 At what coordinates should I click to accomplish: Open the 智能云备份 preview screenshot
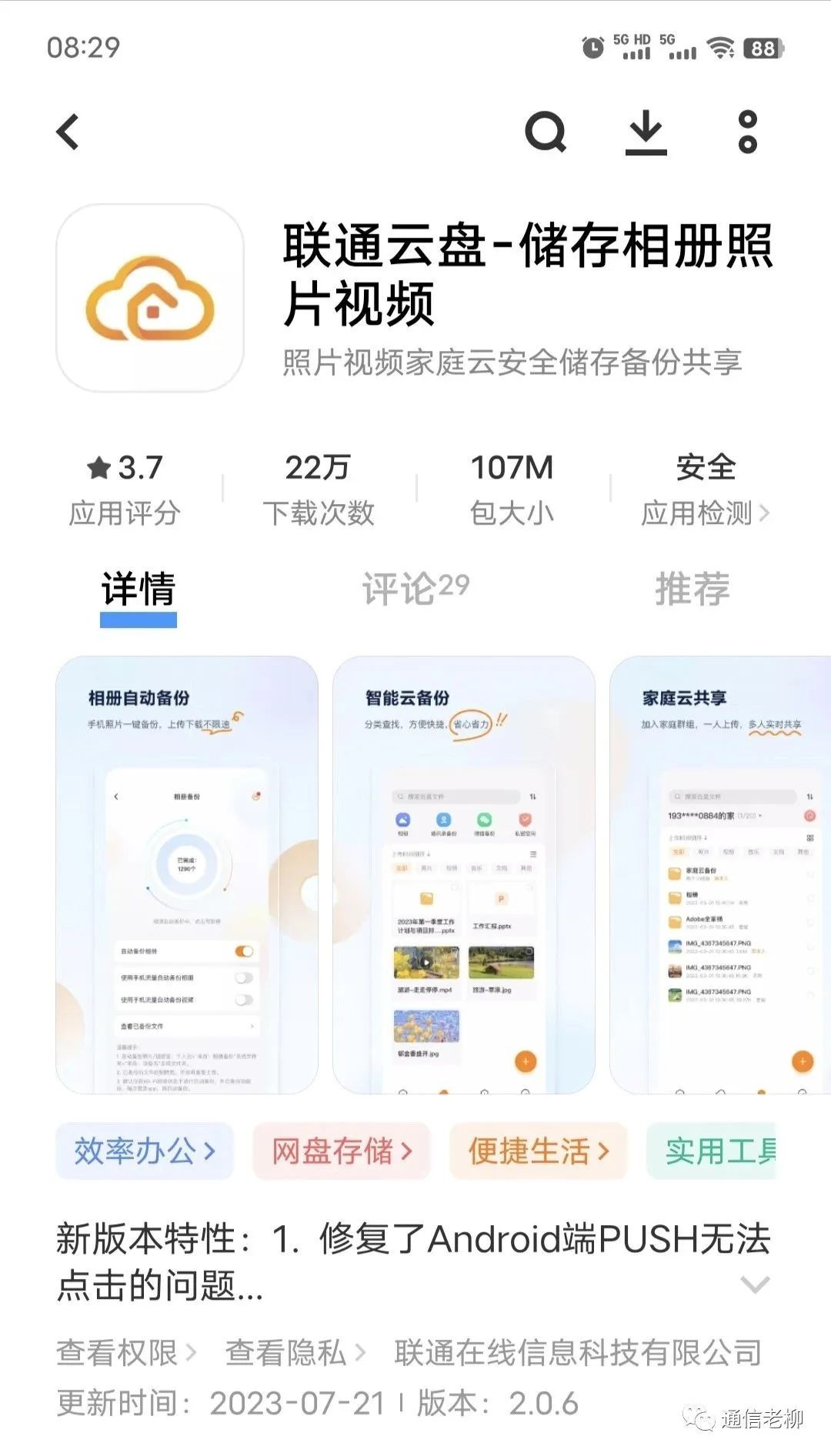464,874
